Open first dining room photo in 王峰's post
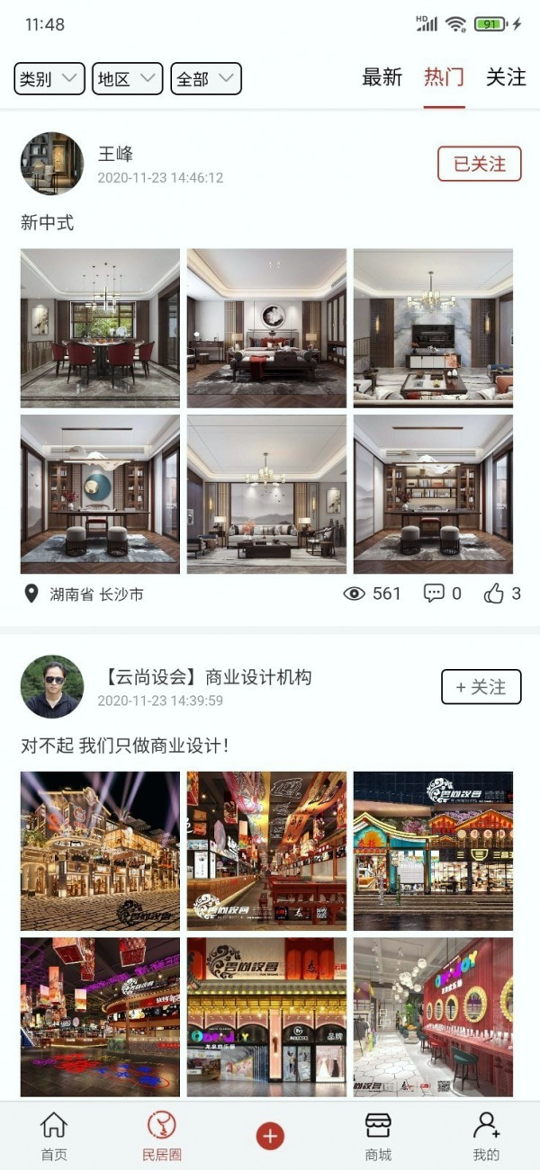Viewport: 540px width, 1170px height. click(x=100, y=328)
